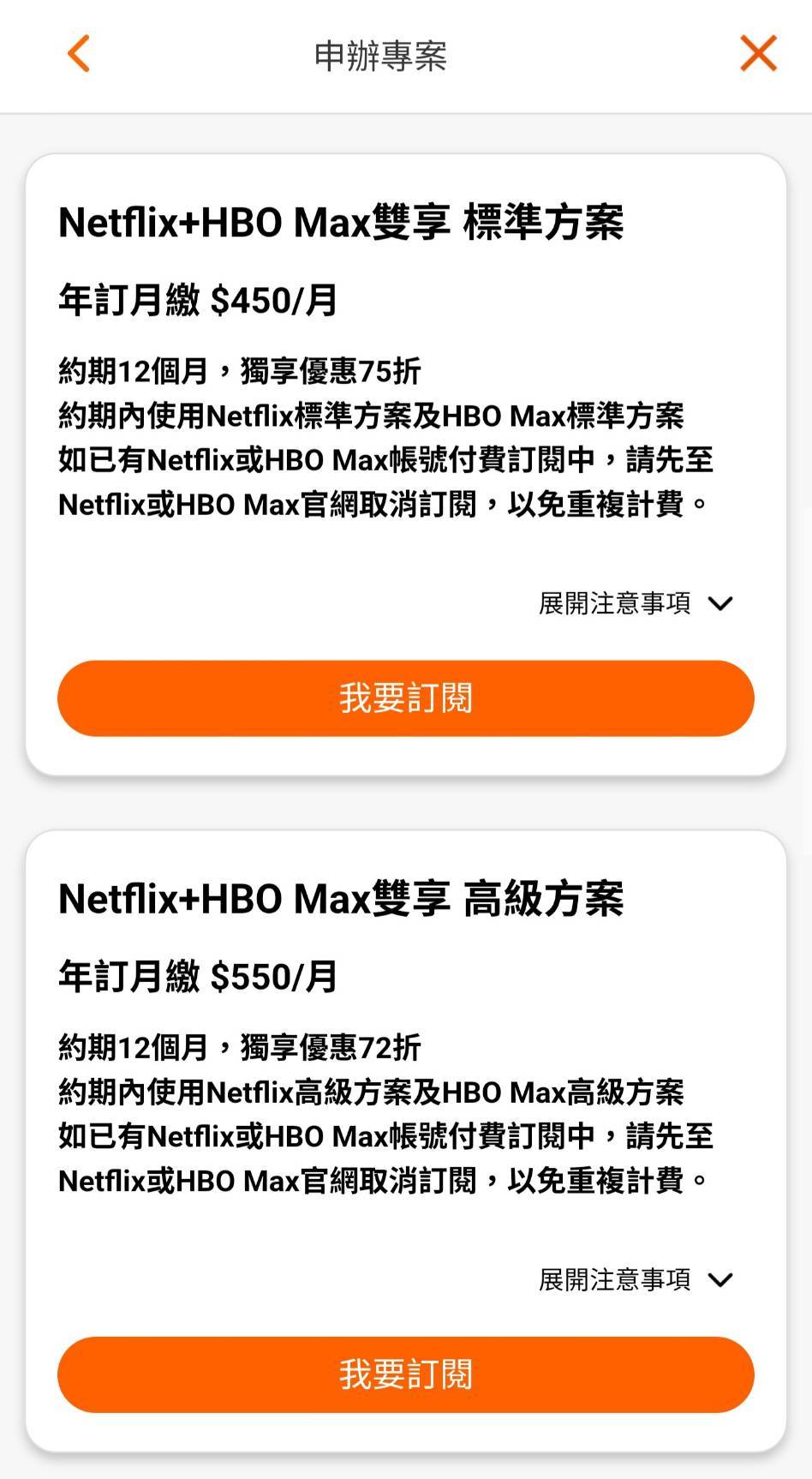The height and width of the screenshot is (1479, 812).
Task: Close the 申辦專案 page
Action: (x=758, y=54)
